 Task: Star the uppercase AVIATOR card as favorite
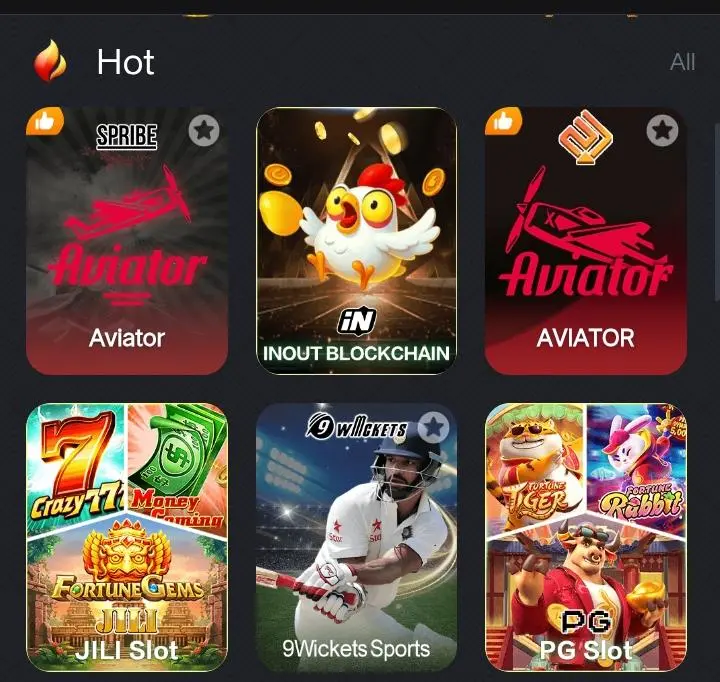(662, 130)
